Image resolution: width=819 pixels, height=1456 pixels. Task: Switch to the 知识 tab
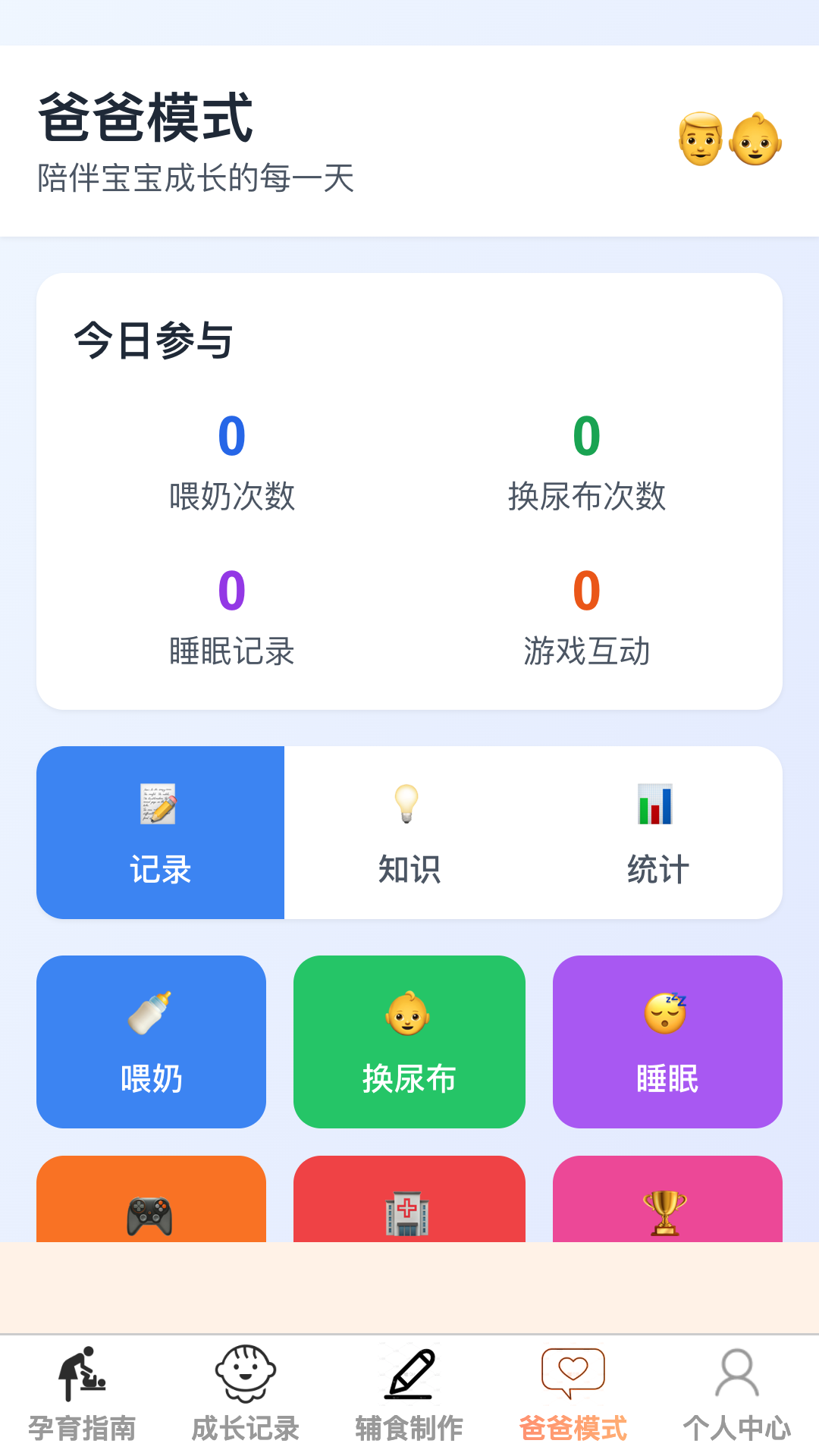click(x=409, y=833)
